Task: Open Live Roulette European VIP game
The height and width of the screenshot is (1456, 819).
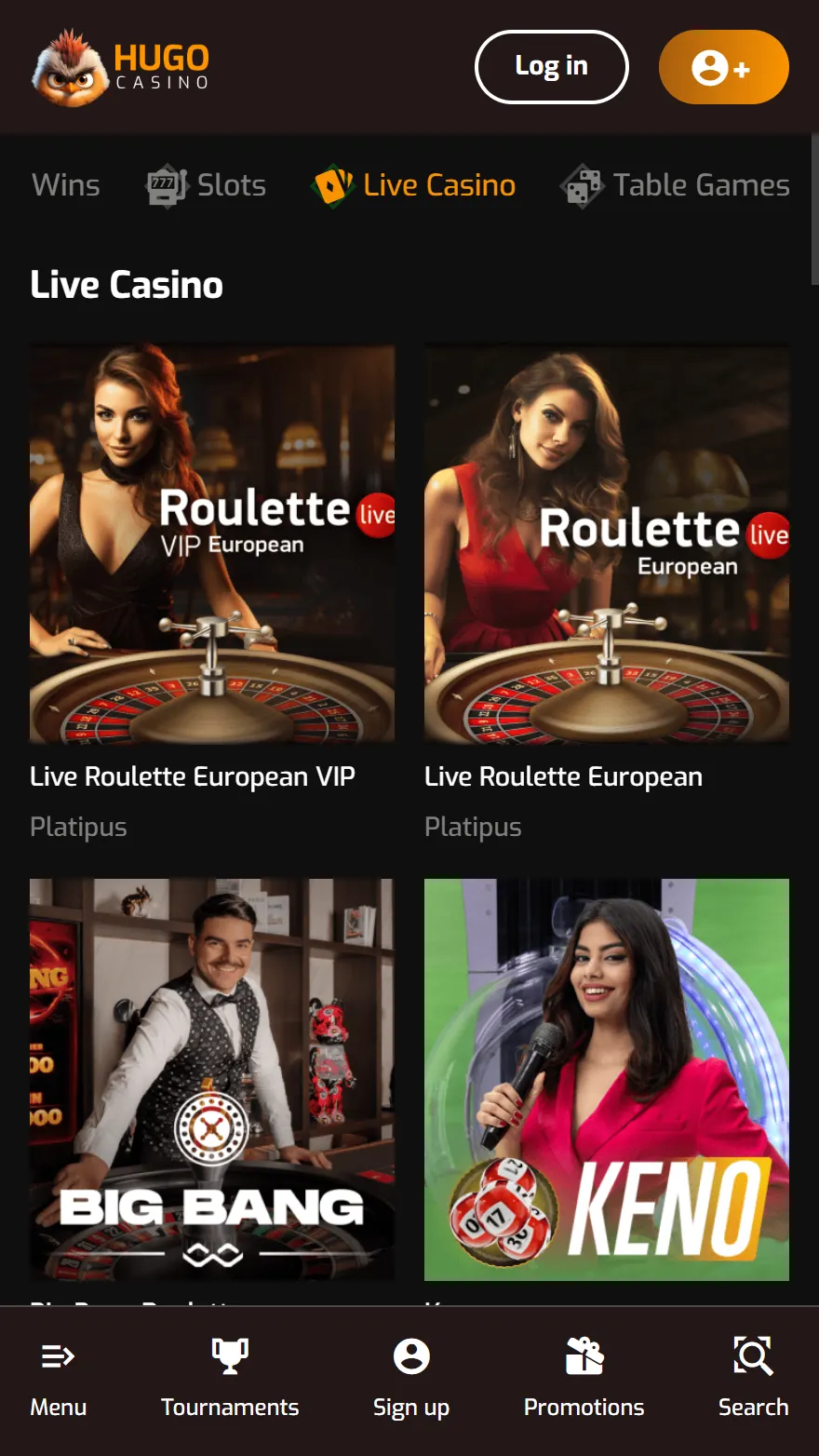Action: point(212,545)
